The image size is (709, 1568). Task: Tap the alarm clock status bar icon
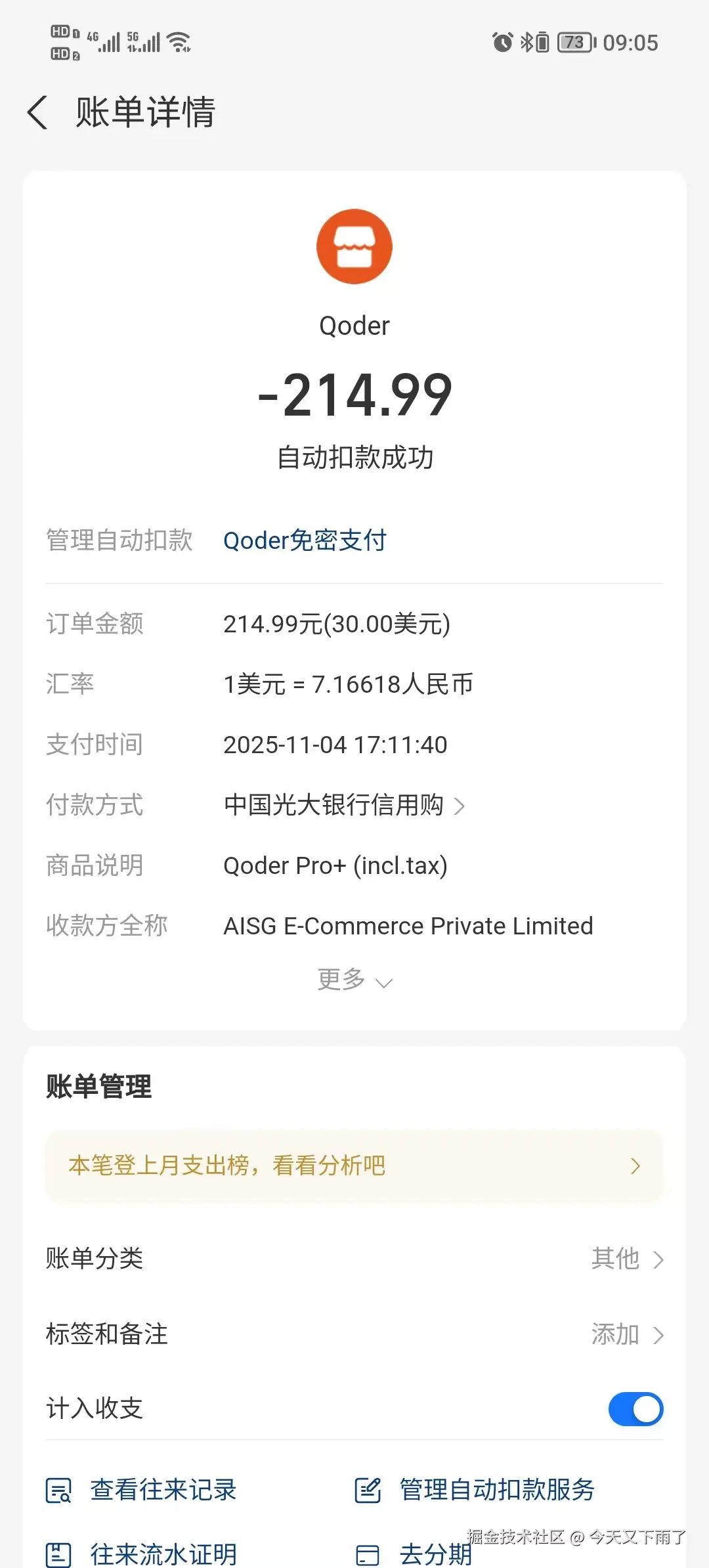[501, 43]
